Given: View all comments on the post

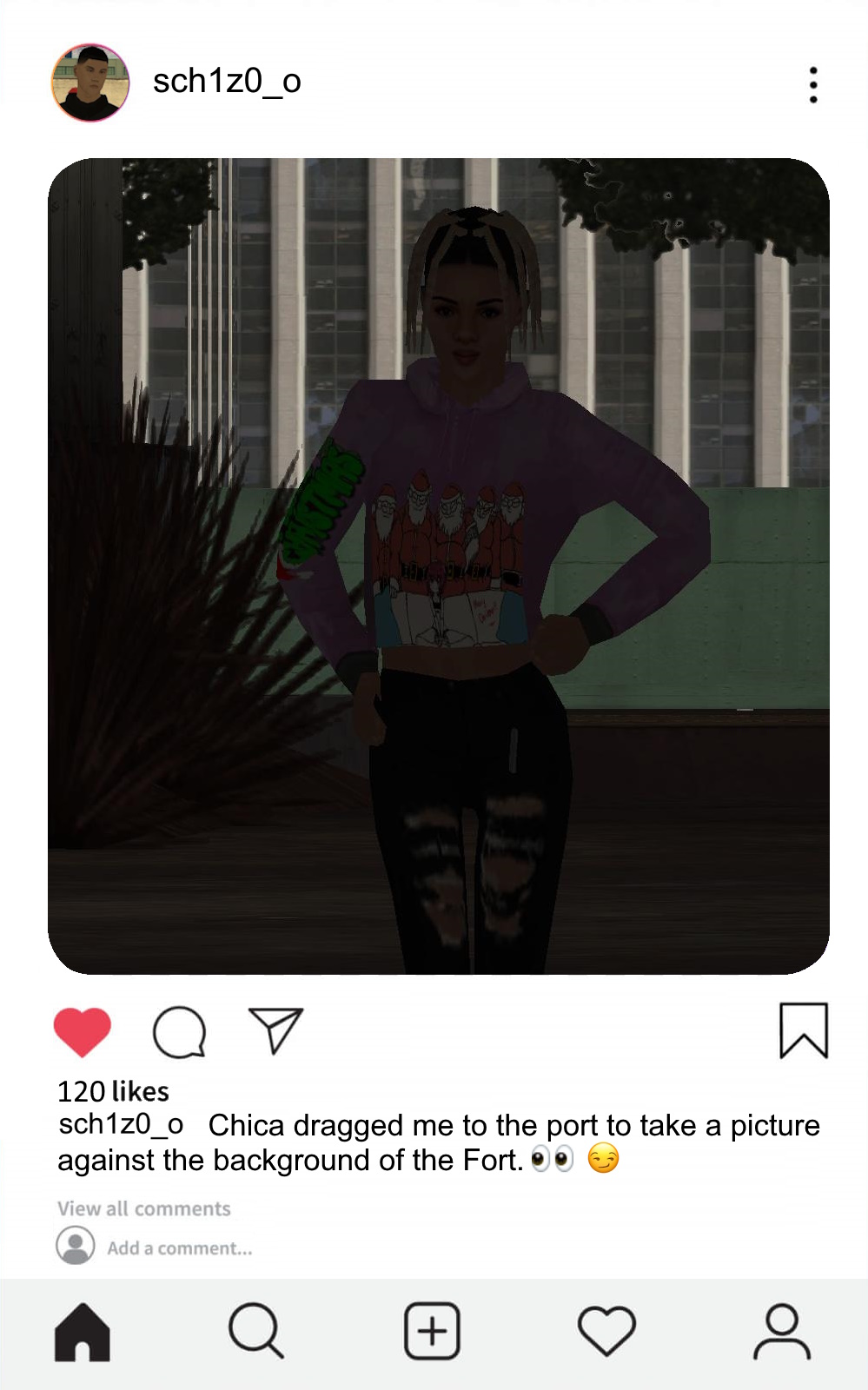Looking at the screenshot, I should pyautogui.click(x=144, y=1208).
